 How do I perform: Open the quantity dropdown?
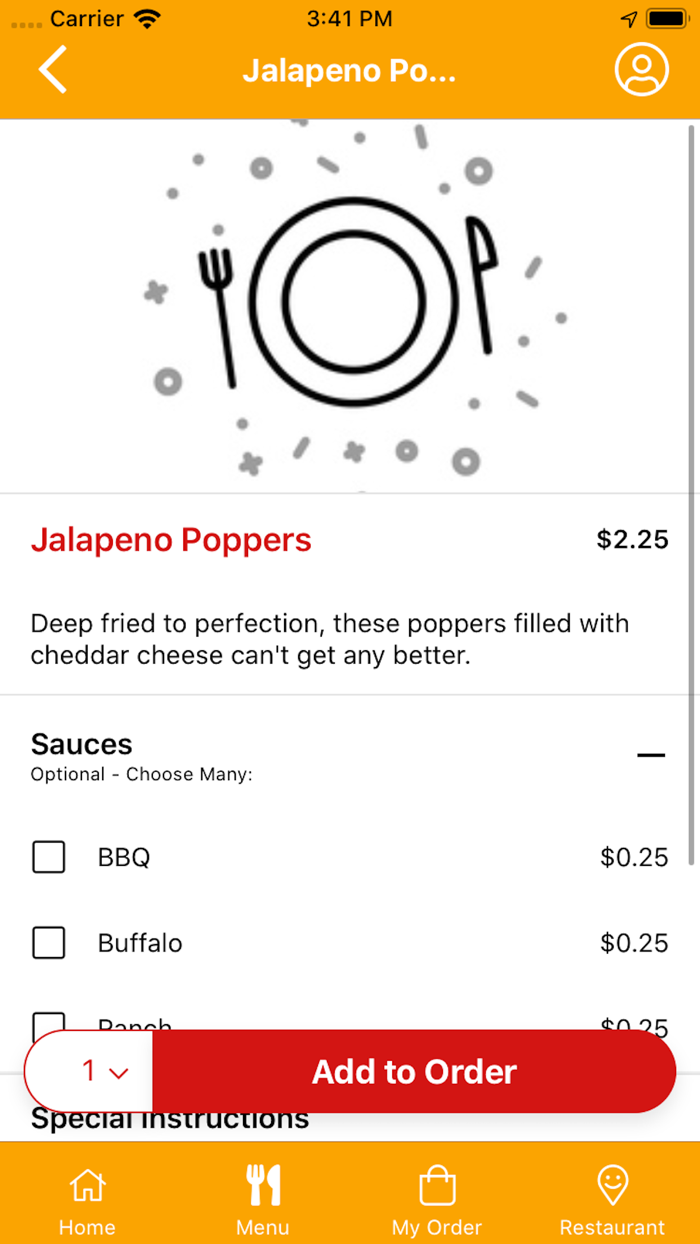103,1072
